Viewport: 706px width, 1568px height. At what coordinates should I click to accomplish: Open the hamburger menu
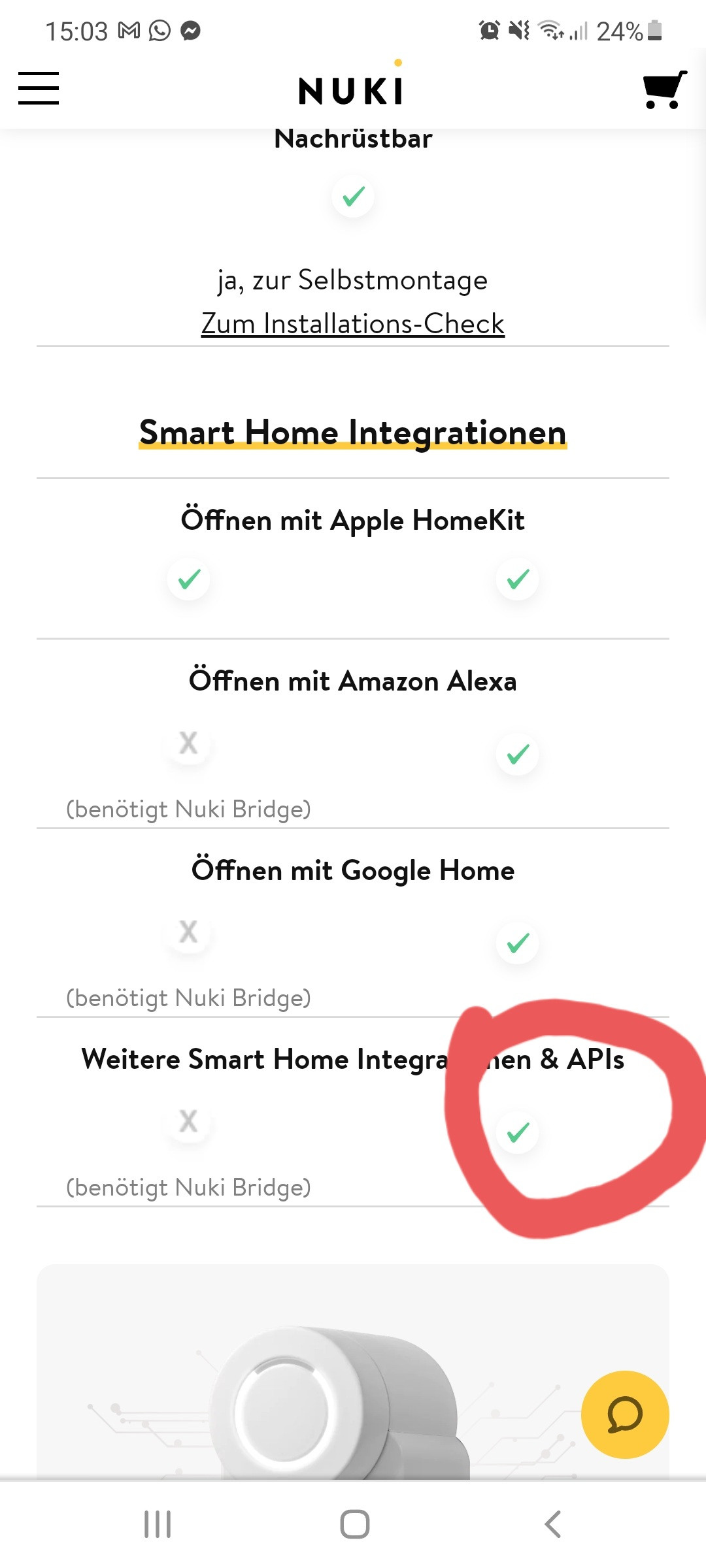pos(39,88)
